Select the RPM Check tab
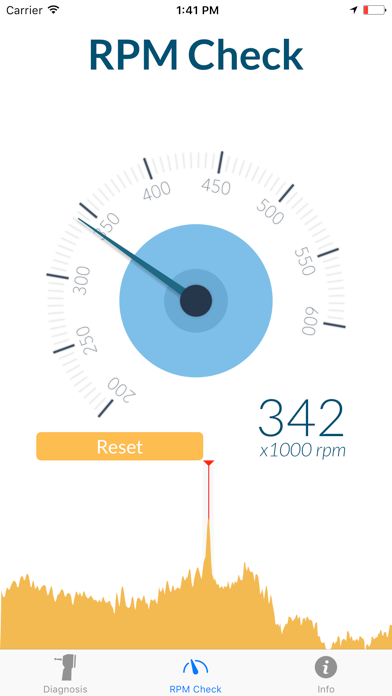 point(195,673)
